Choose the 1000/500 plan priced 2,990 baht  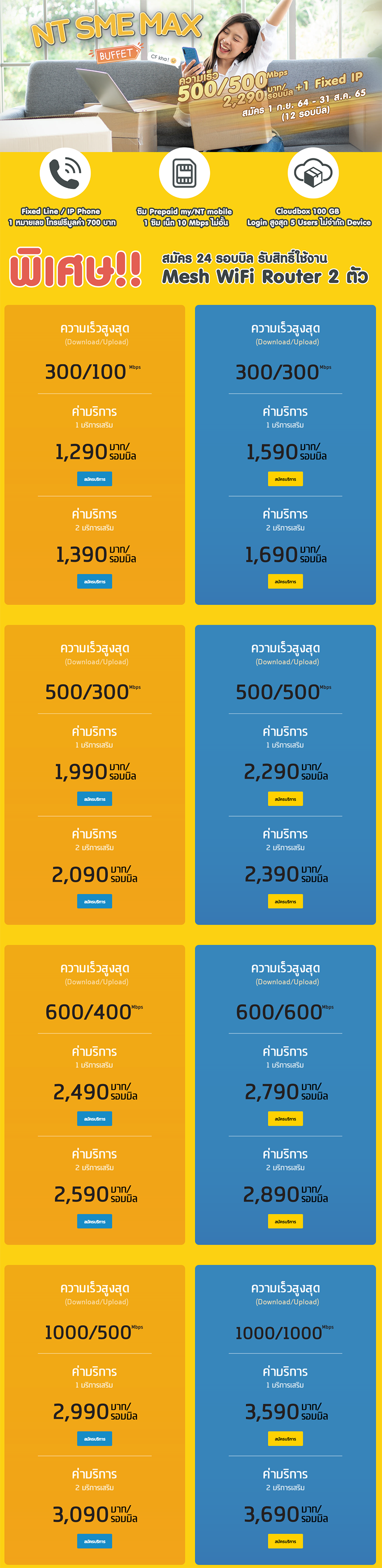click(x=94, y=1439)
